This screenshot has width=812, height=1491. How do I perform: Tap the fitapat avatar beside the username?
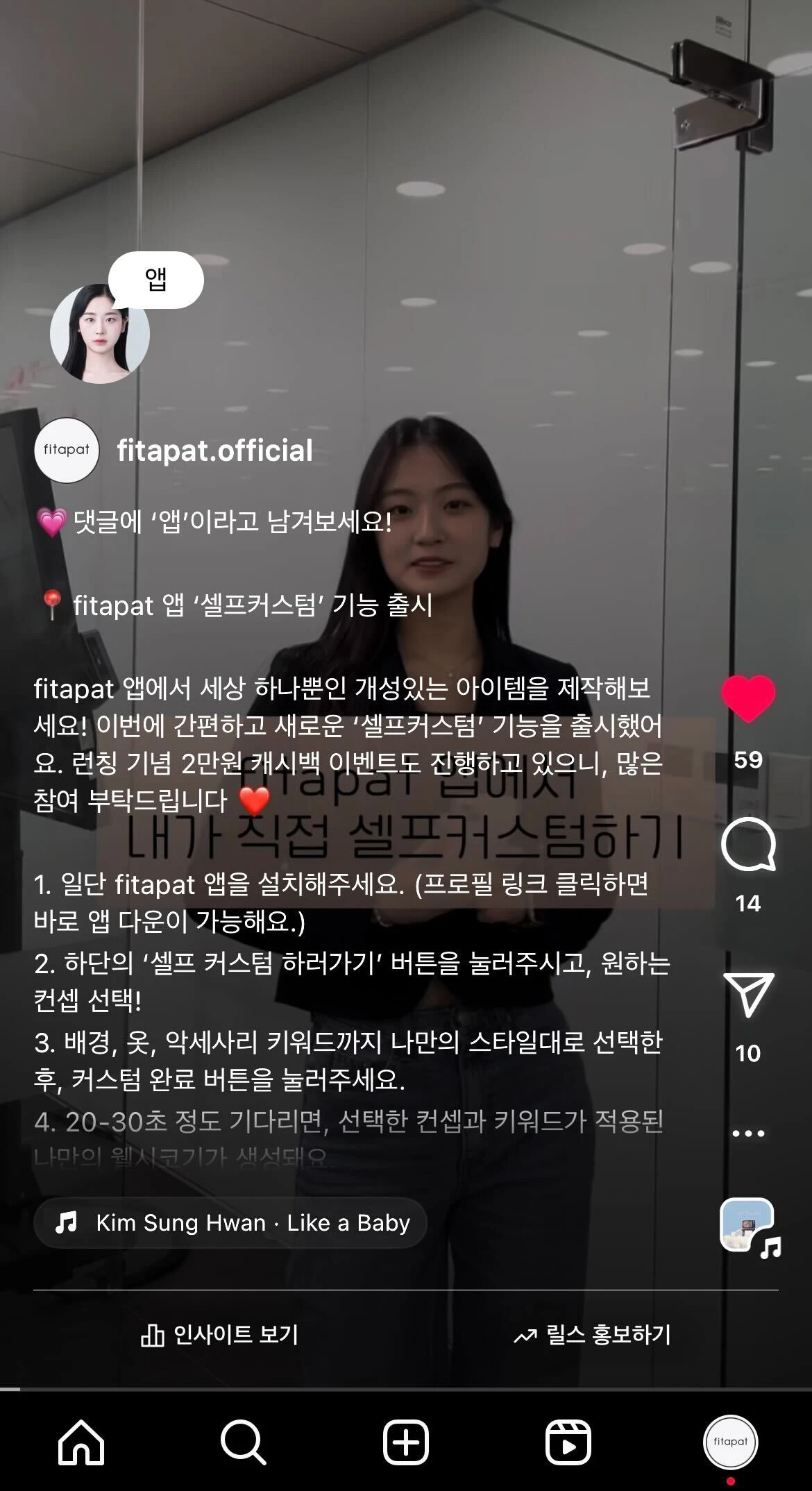coord(67,450)
